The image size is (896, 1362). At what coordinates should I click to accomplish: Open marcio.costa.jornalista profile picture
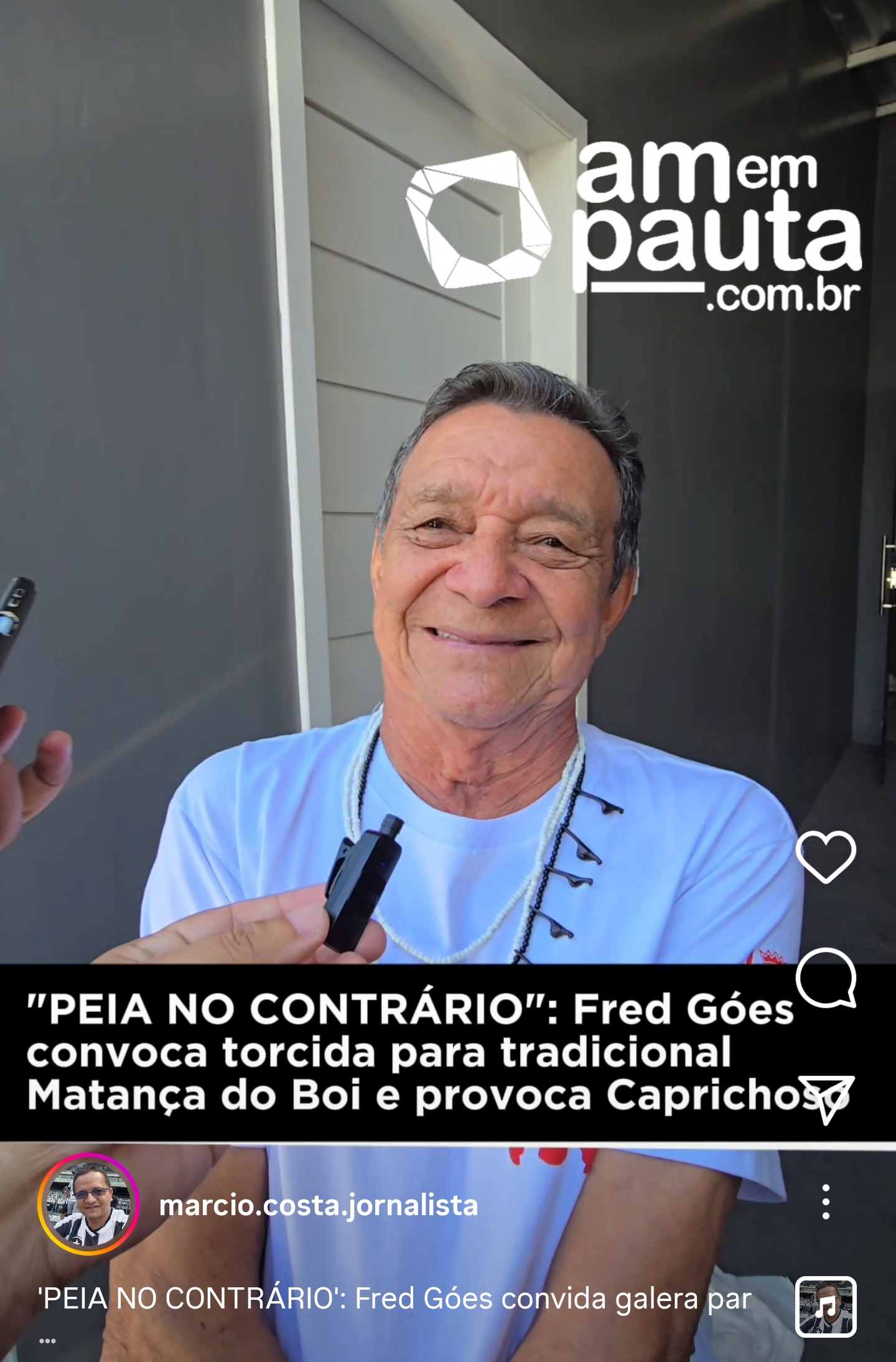88,1205
